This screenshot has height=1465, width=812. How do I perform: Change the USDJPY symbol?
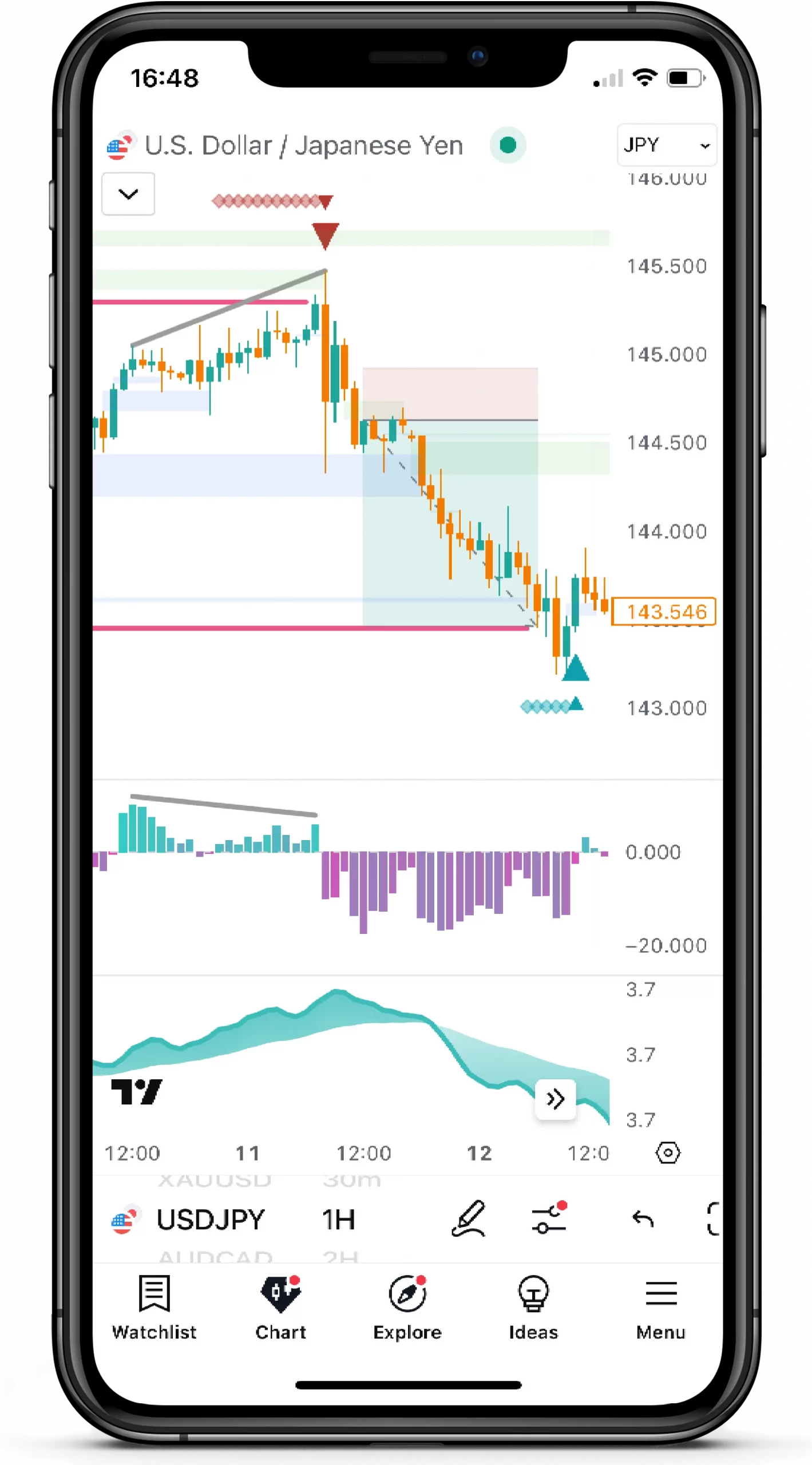click(x=210, y=1219)
